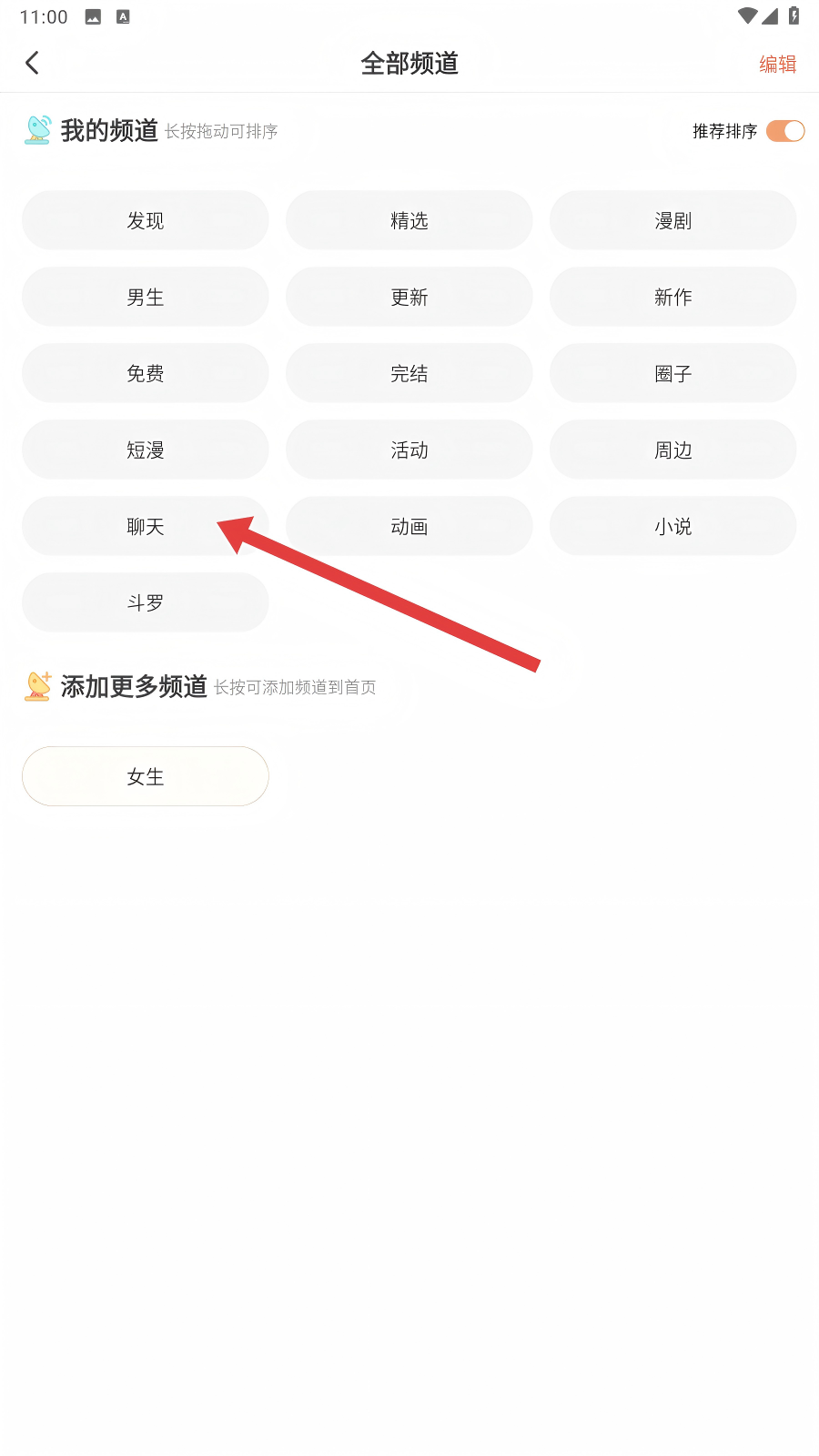Viewport: 819px width, 1456px height.
Task: Choose the 男生 channel
Action: (146, 297)
